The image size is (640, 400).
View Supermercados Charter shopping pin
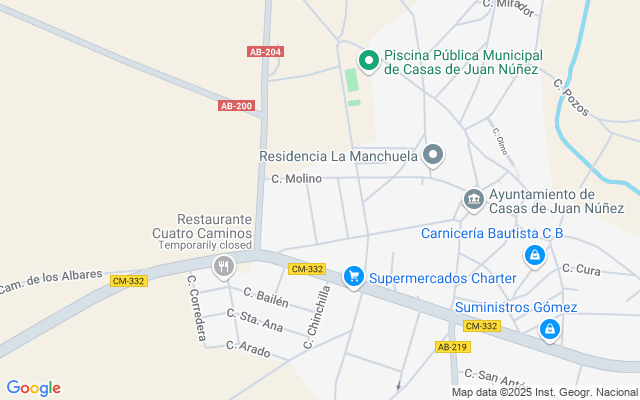(354, 278)
